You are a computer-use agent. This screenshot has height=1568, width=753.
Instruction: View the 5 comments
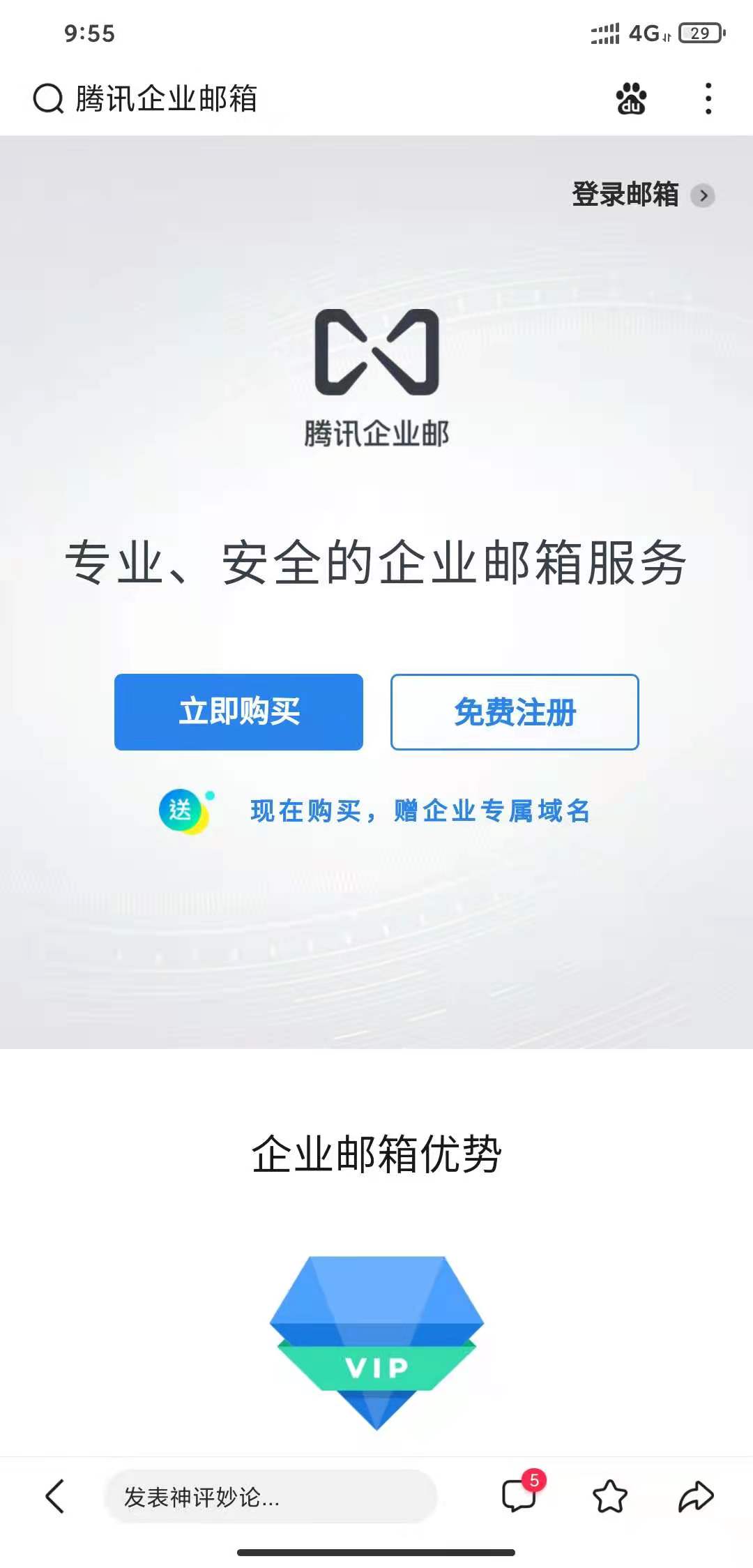click(x=520, y=1495)
